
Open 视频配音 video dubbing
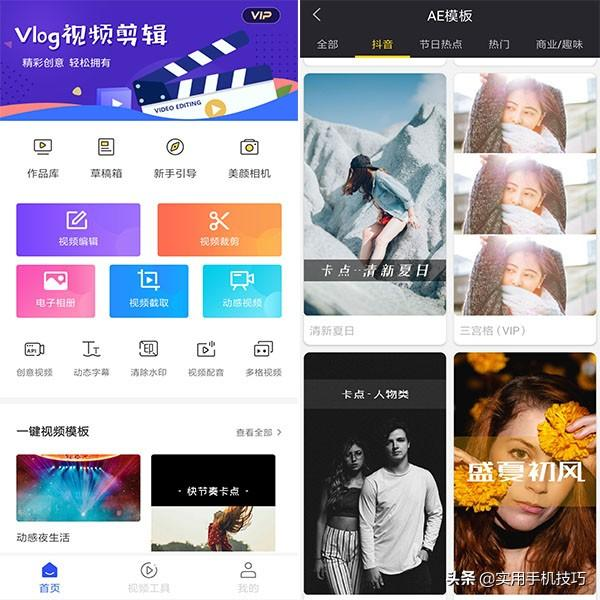[x=205, y=359]
